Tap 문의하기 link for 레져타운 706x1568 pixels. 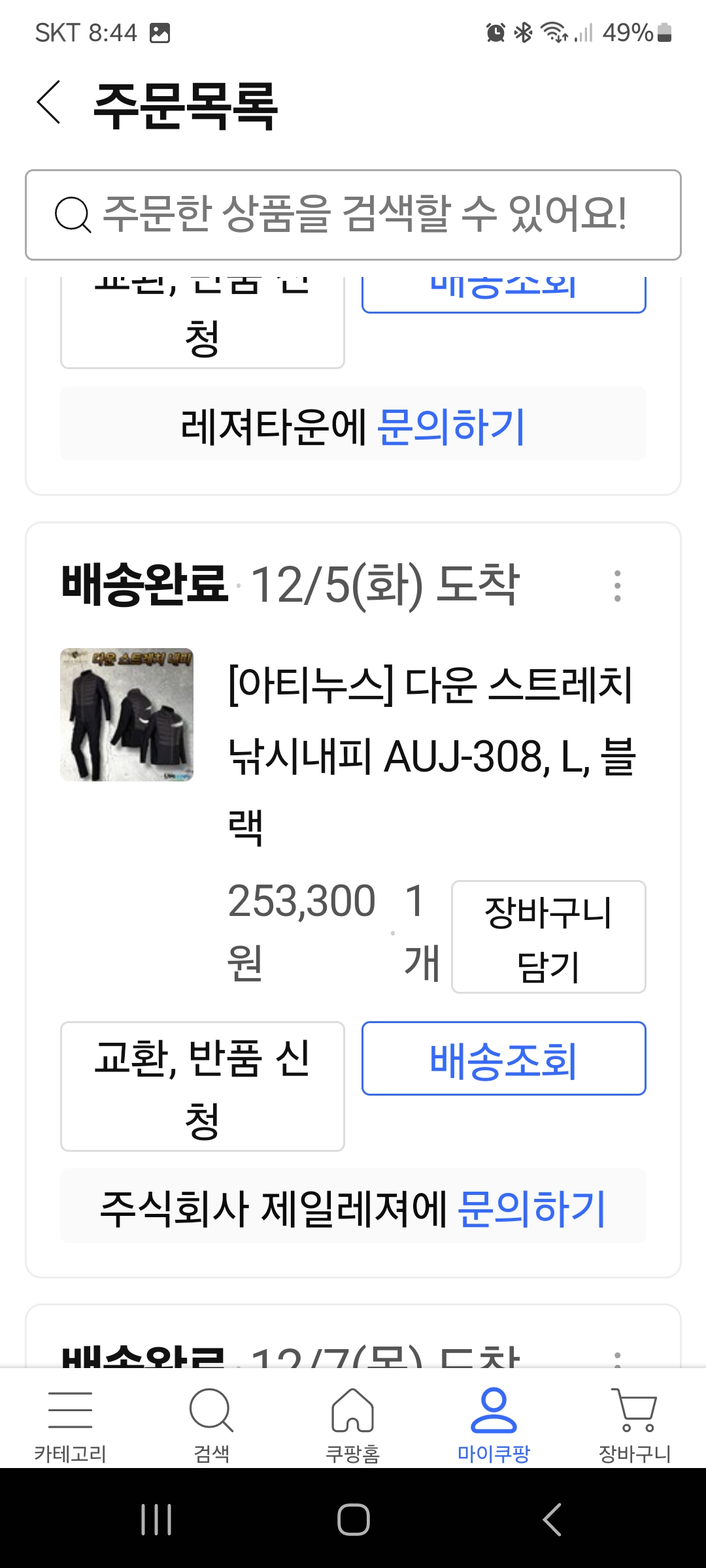coord(451,427)
